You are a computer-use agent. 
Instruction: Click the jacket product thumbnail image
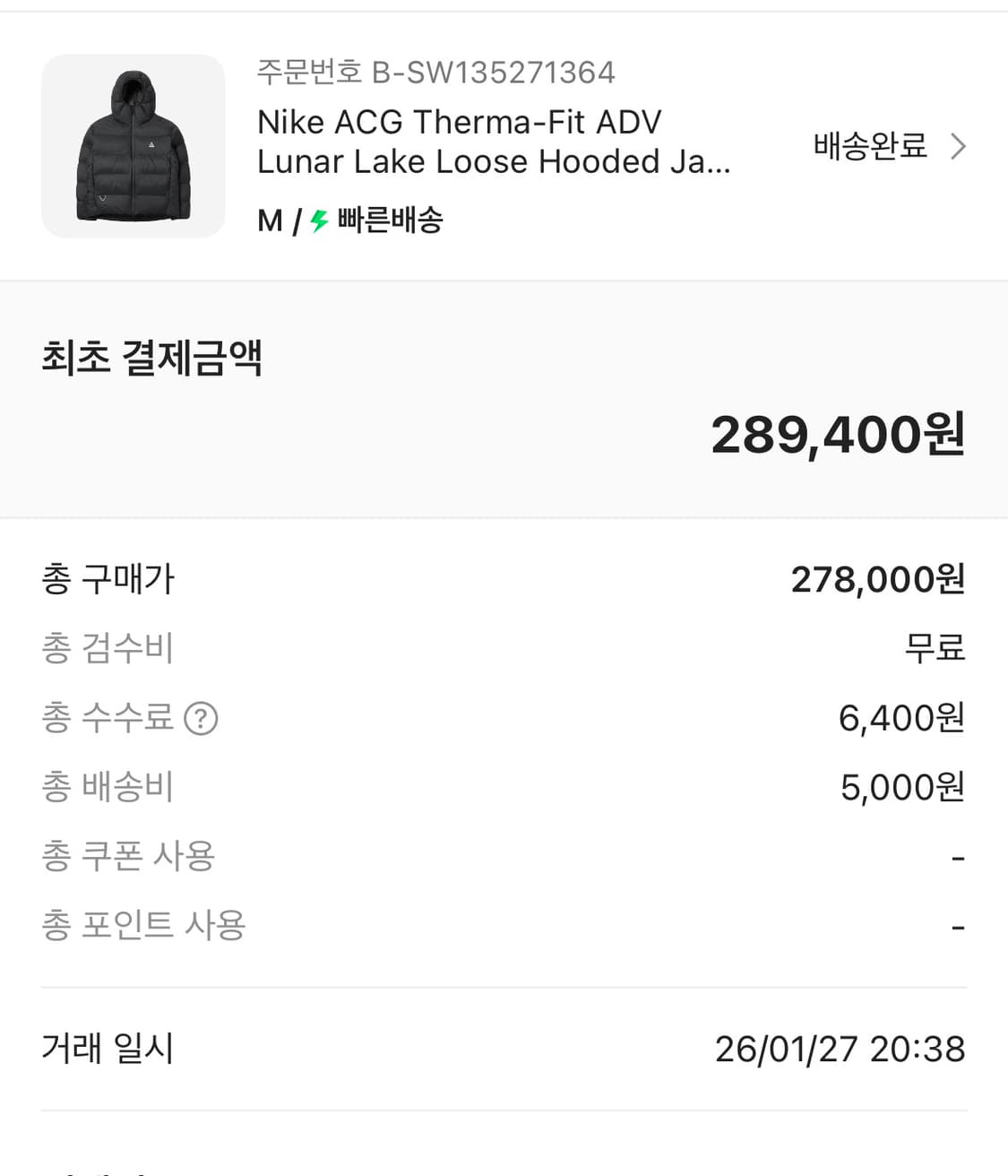(x=133, y=147)
